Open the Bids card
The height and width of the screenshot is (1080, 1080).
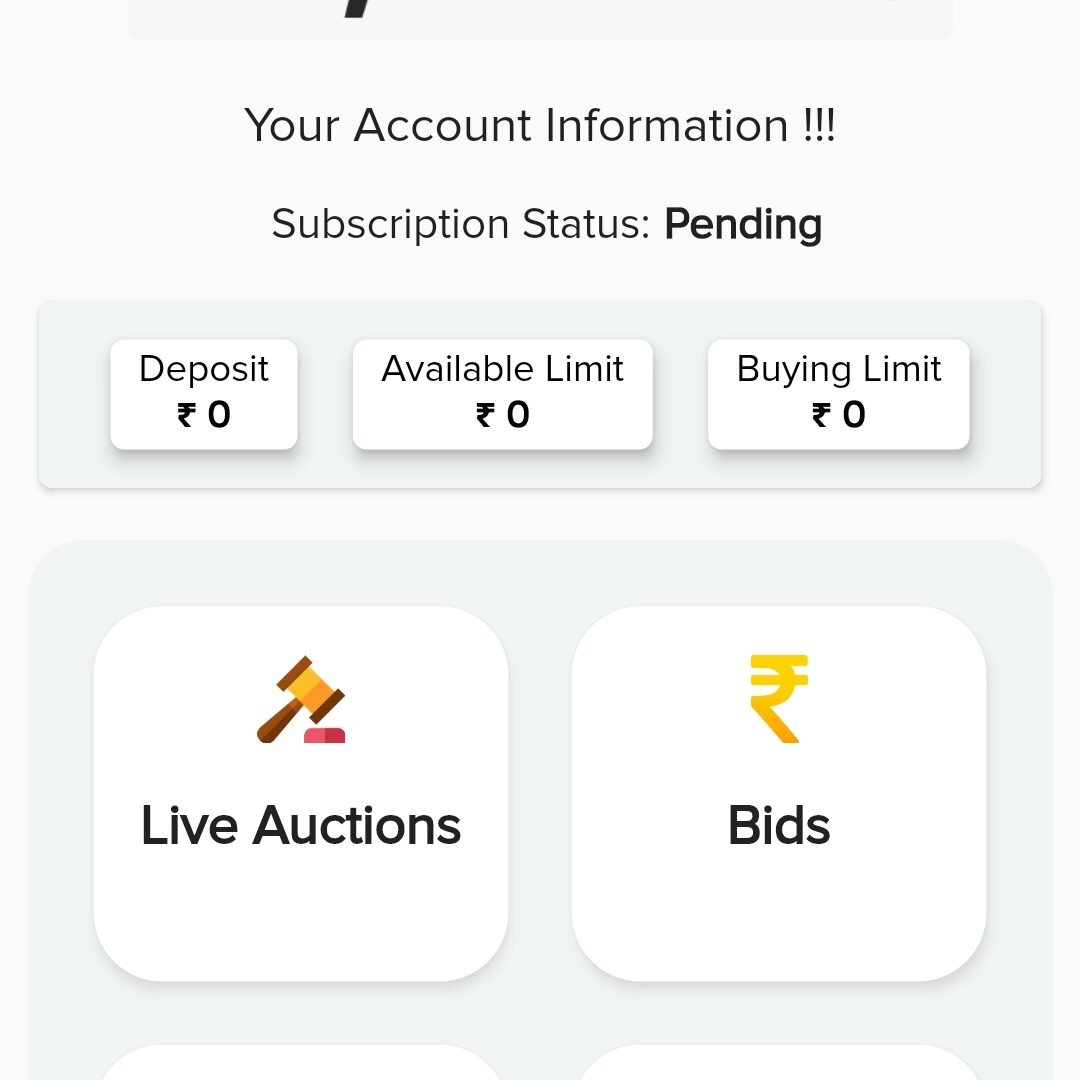779,793
